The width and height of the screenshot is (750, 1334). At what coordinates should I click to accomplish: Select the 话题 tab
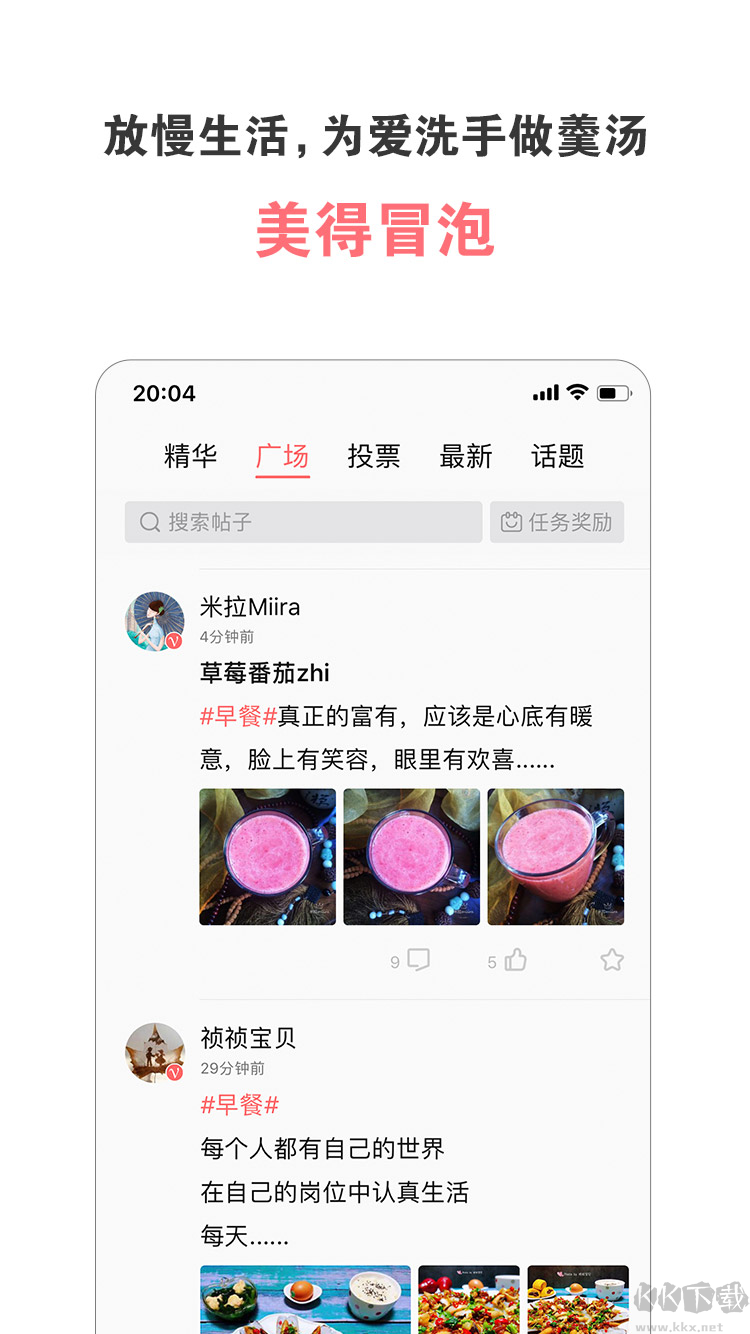[559, 457]
